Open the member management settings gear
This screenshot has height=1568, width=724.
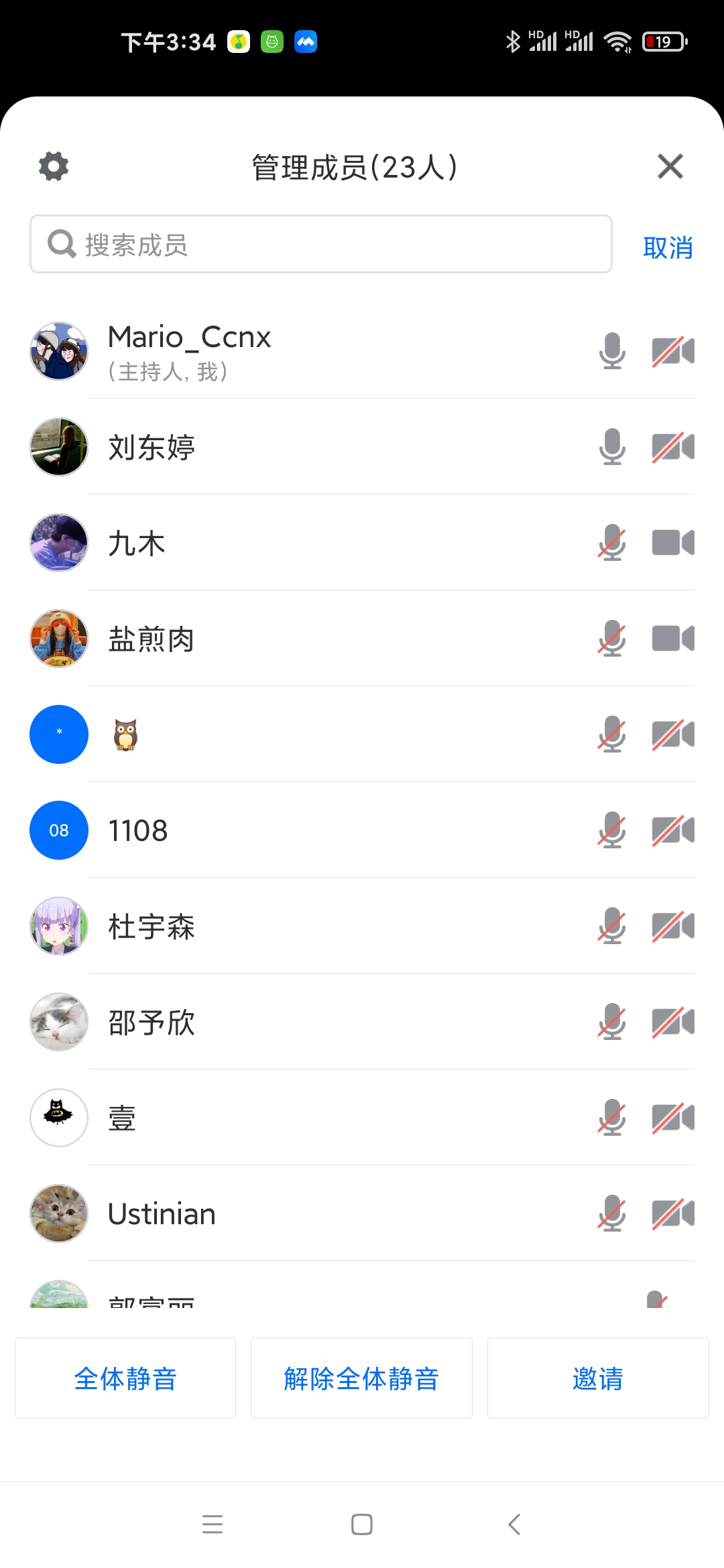tap(54, 166)
